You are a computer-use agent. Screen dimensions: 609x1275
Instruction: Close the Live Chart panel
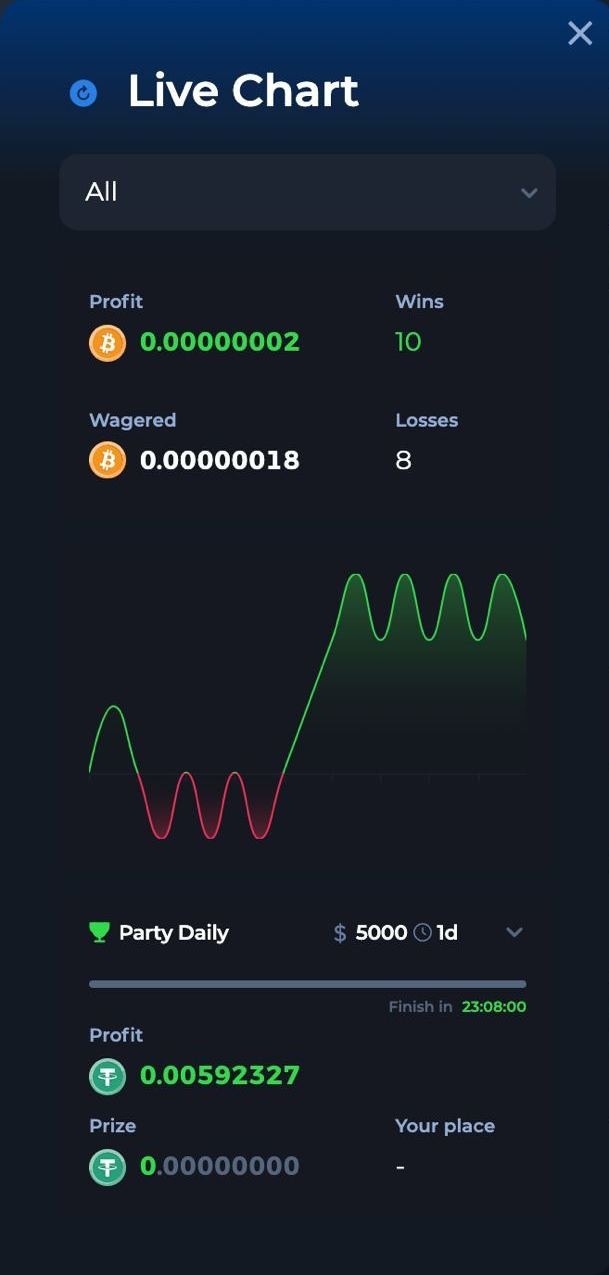(580, 33)
